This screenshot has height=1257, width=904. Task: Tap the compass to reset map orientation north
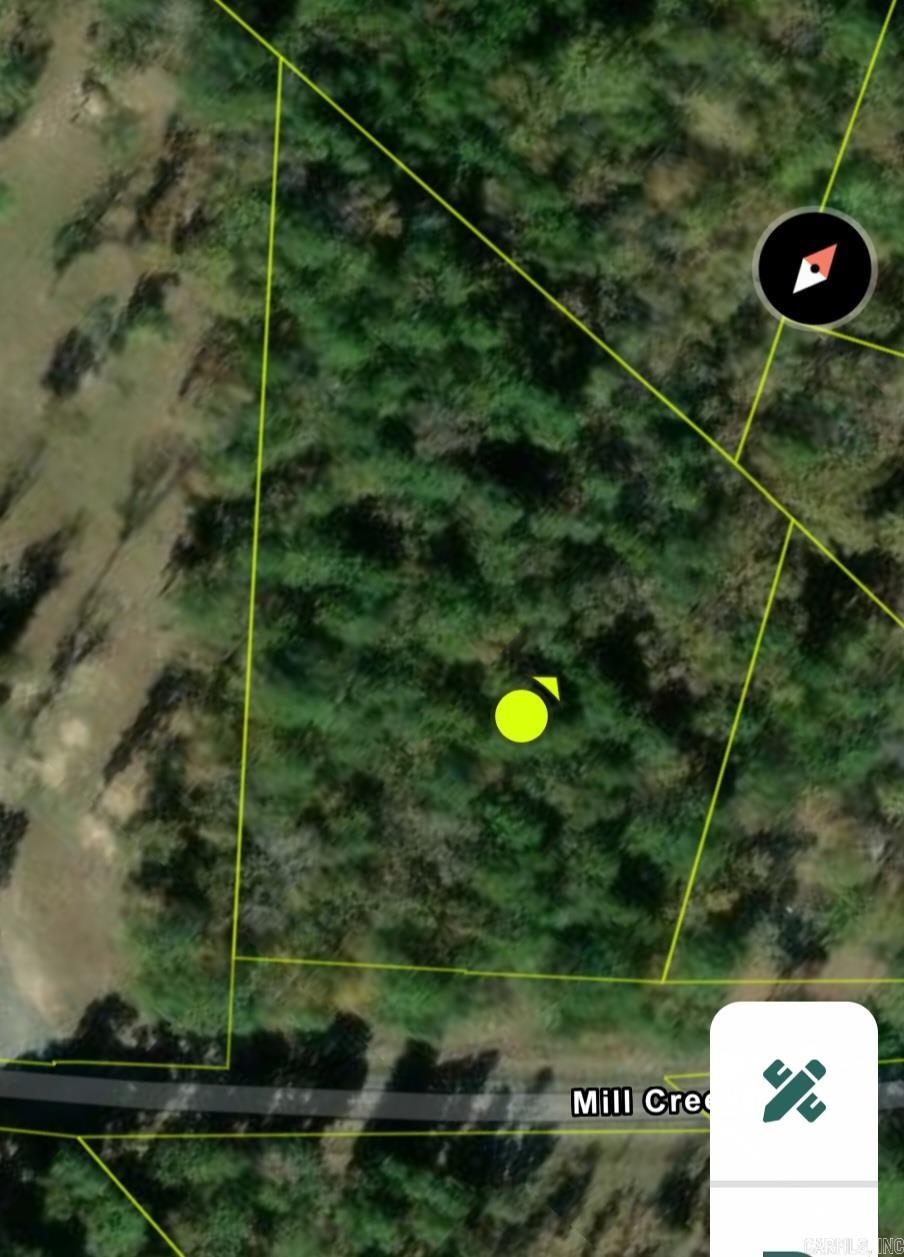(813, 269)
